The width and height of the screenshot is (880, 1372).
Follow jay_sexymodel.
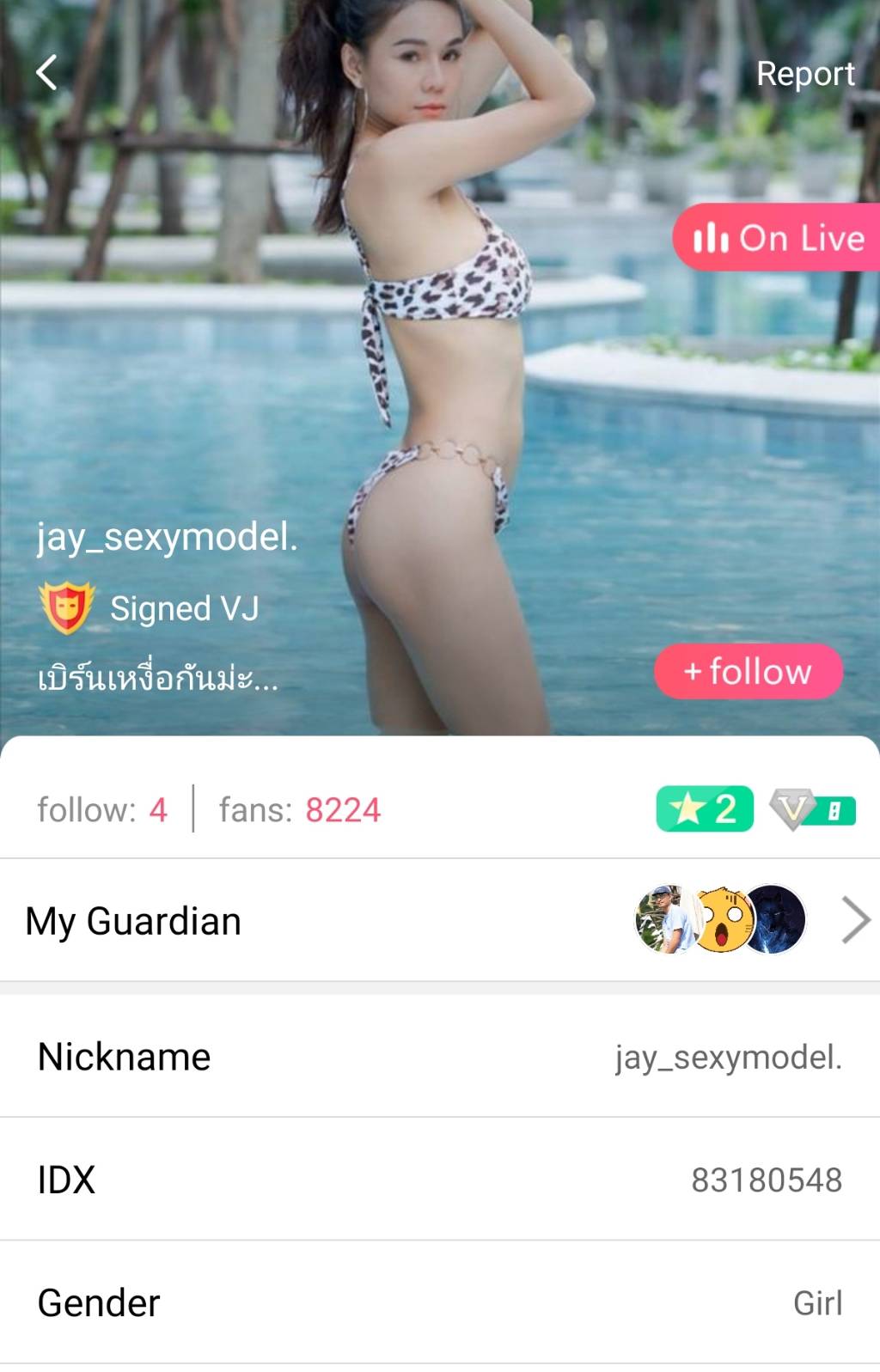coord(748,671)
